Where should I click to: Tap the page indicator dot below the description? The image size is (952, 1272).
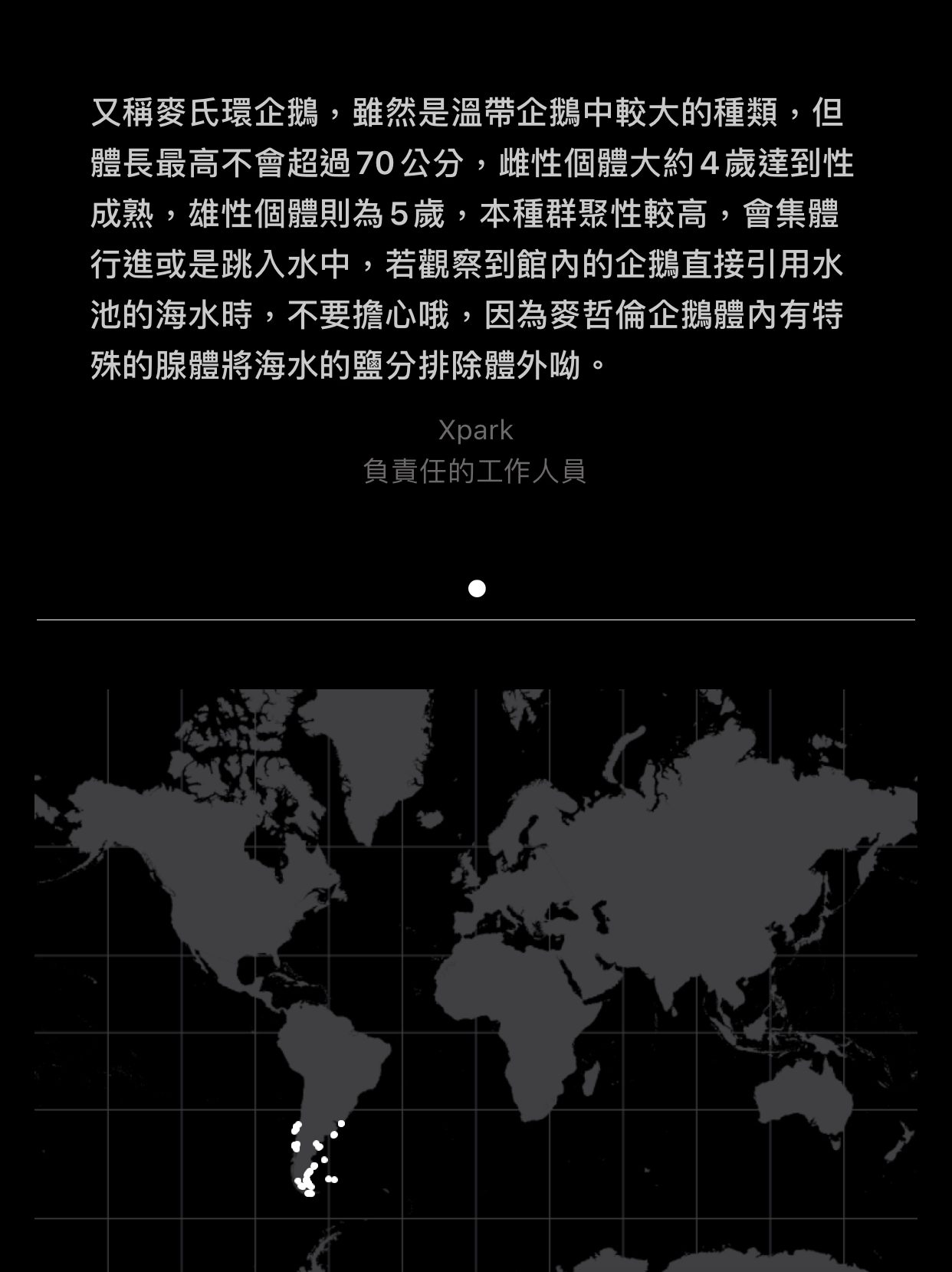477,588
